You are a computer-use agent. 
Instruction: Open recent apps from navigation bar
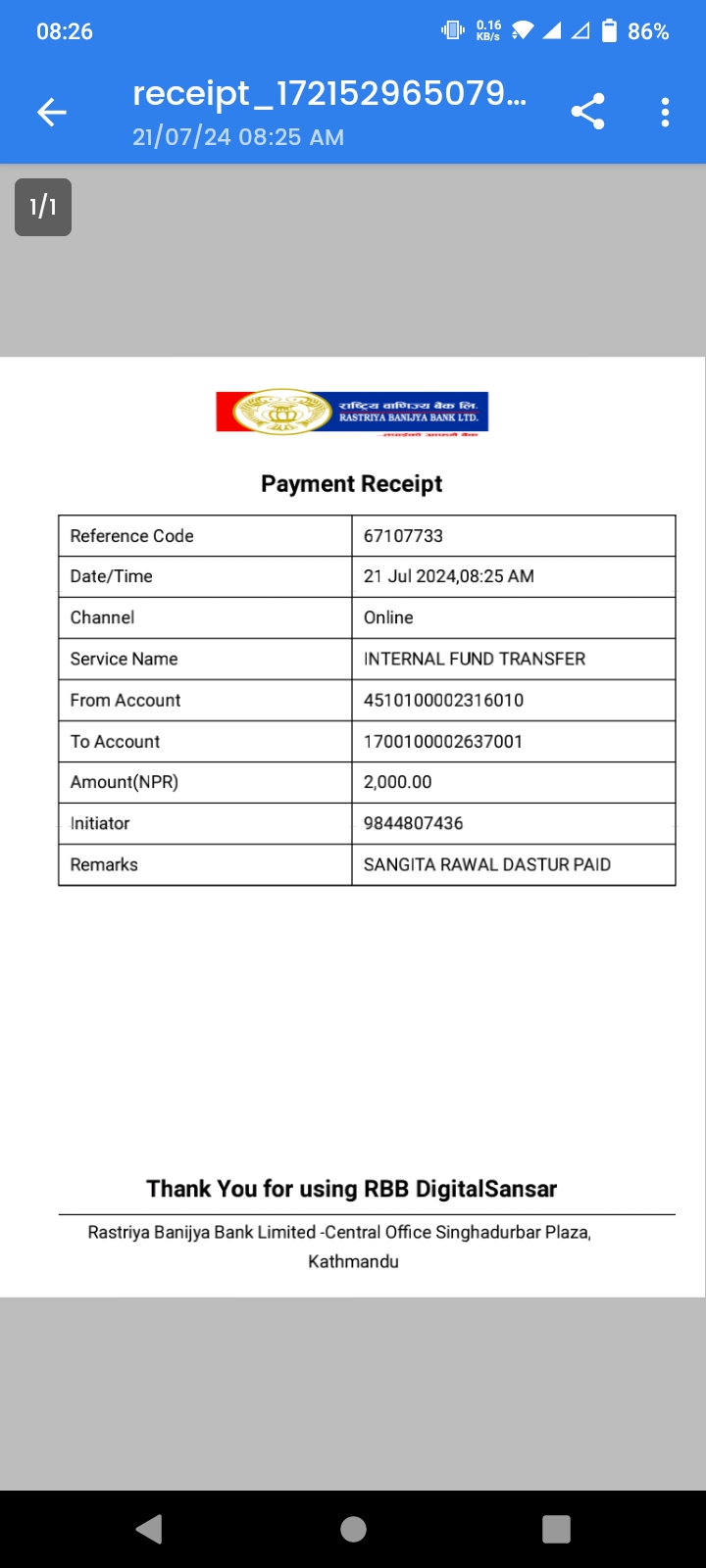(556, 1529)
